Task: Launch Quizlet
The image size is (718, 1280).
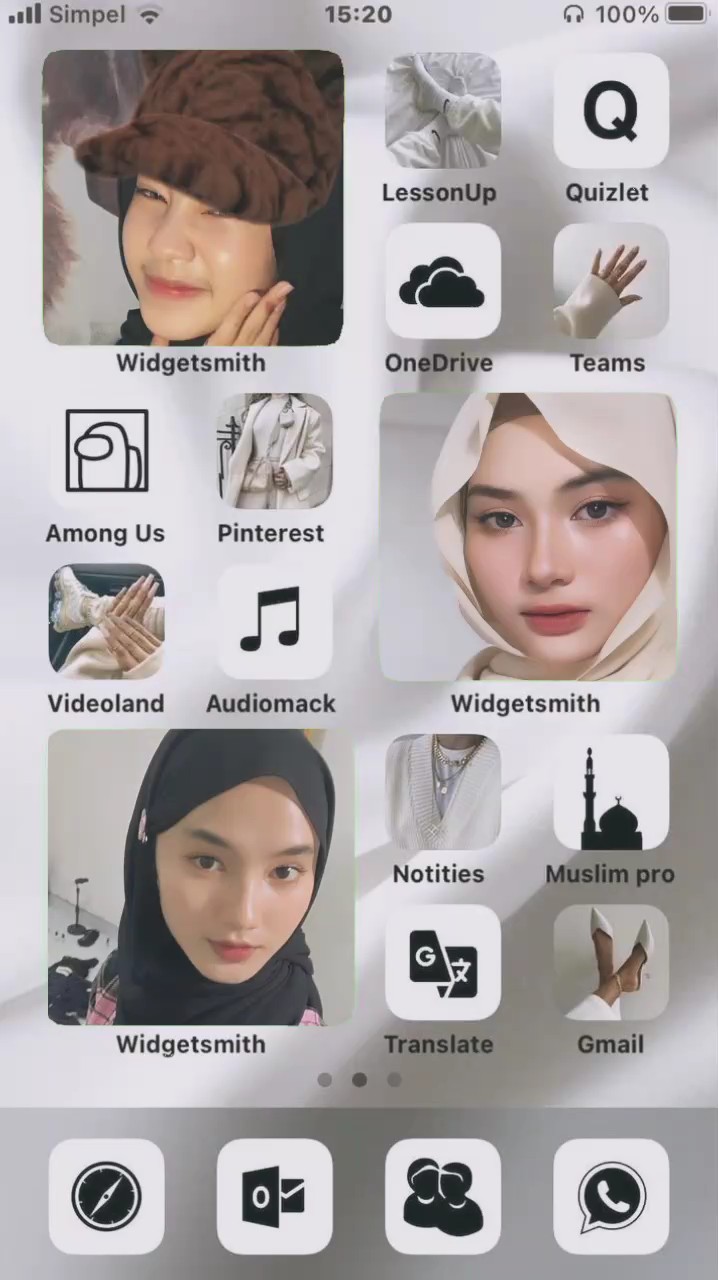Action: pos(610,111)
